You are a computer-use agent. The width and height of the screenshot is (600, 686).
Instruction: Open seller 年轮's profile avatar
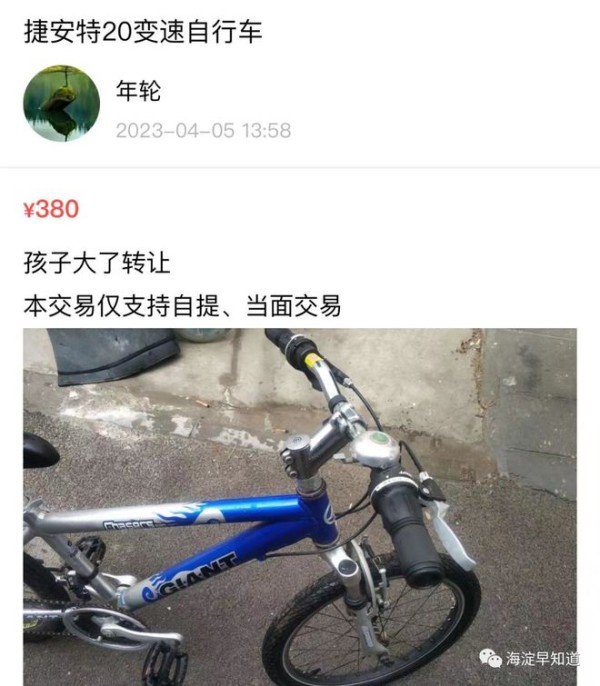pyautogui.click(x=61, y=104)
